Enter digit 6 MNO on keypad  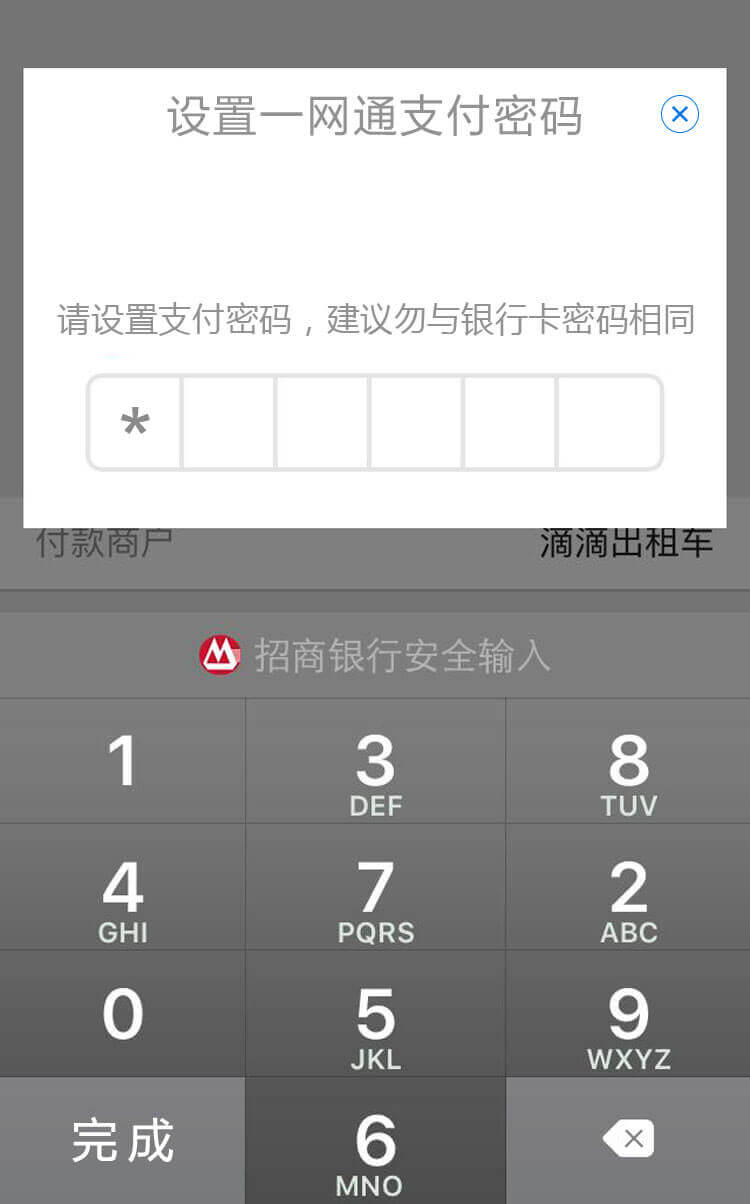click(375, 1141)
